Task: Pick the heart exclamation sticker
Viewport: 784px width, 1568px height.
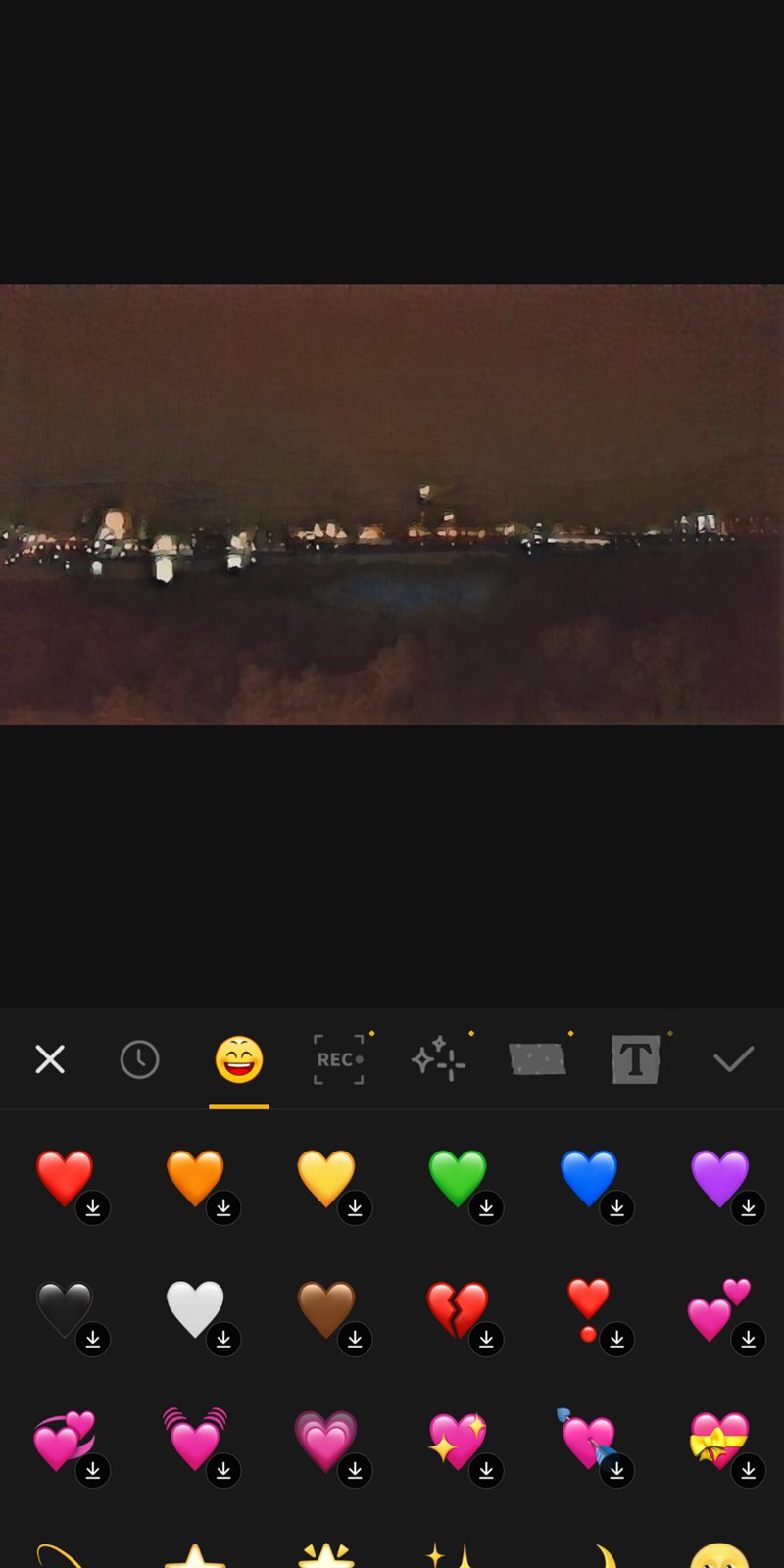Action: pos(588,1309)
